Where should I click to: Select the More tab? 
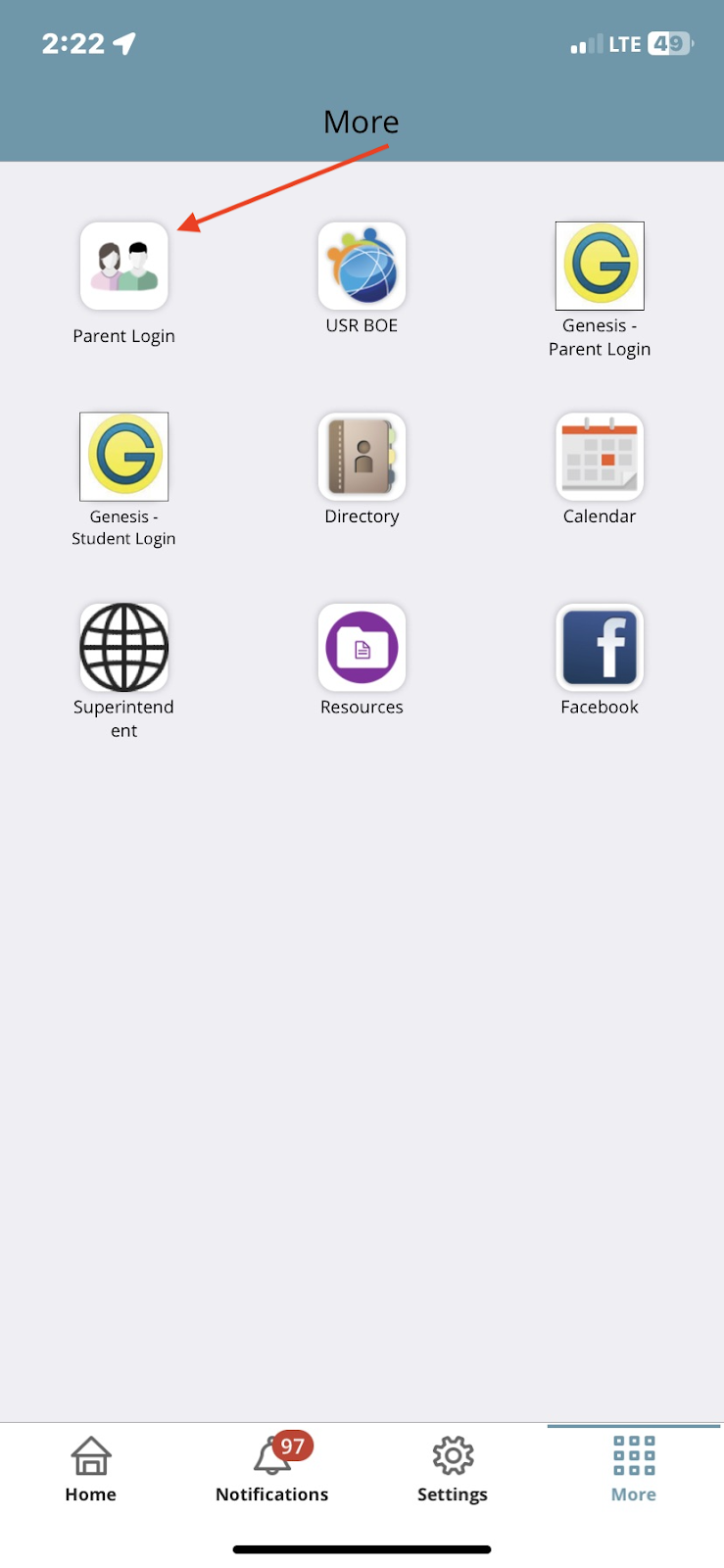click(x=634, y=1468)
